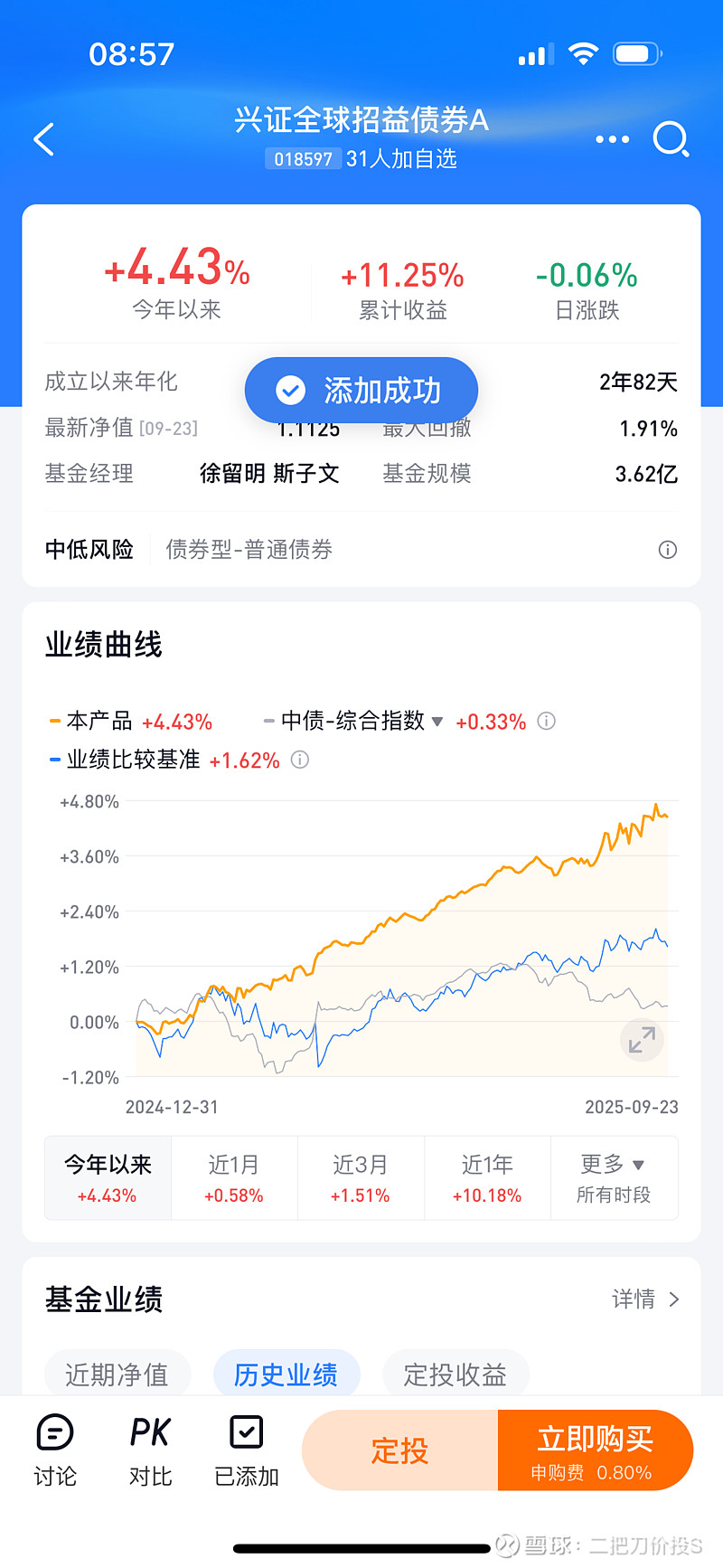Switch to the 定投收益 tab

pos(456,1375)
